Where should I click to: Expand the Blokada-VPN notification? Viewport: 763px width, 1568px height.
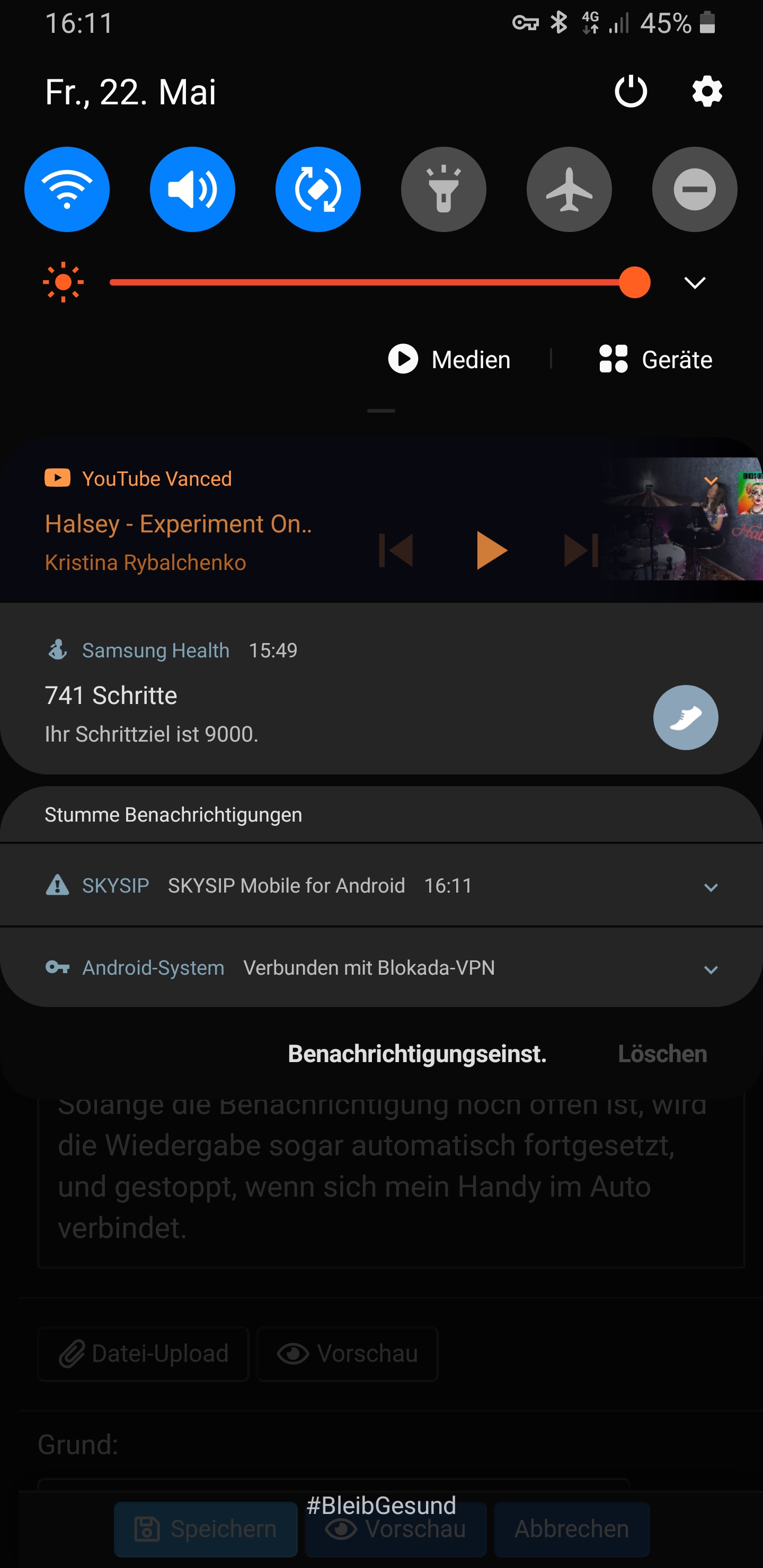(711, 968)
